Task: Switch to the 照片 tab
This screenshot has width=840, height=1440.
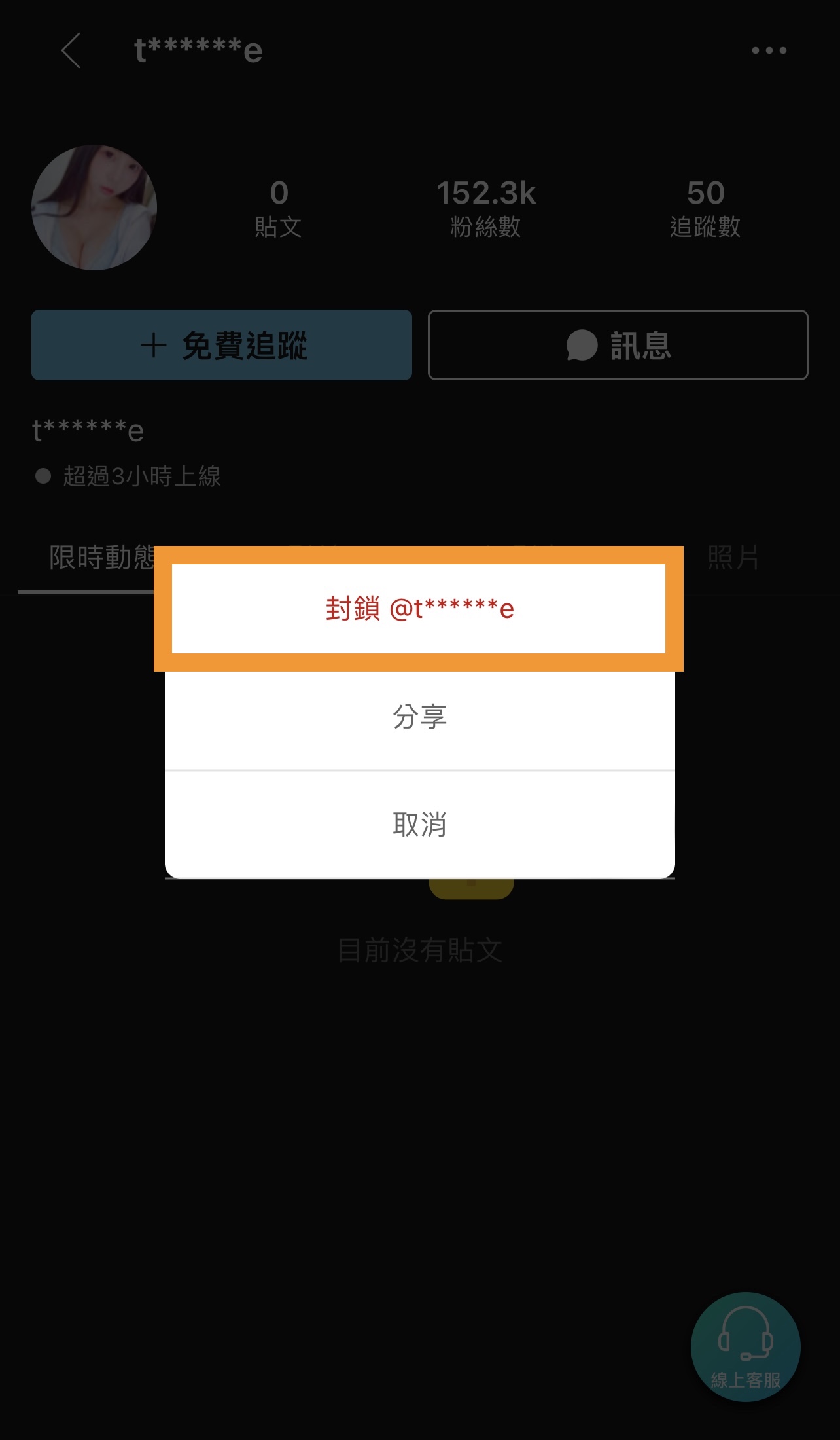Action: [733, 558]
